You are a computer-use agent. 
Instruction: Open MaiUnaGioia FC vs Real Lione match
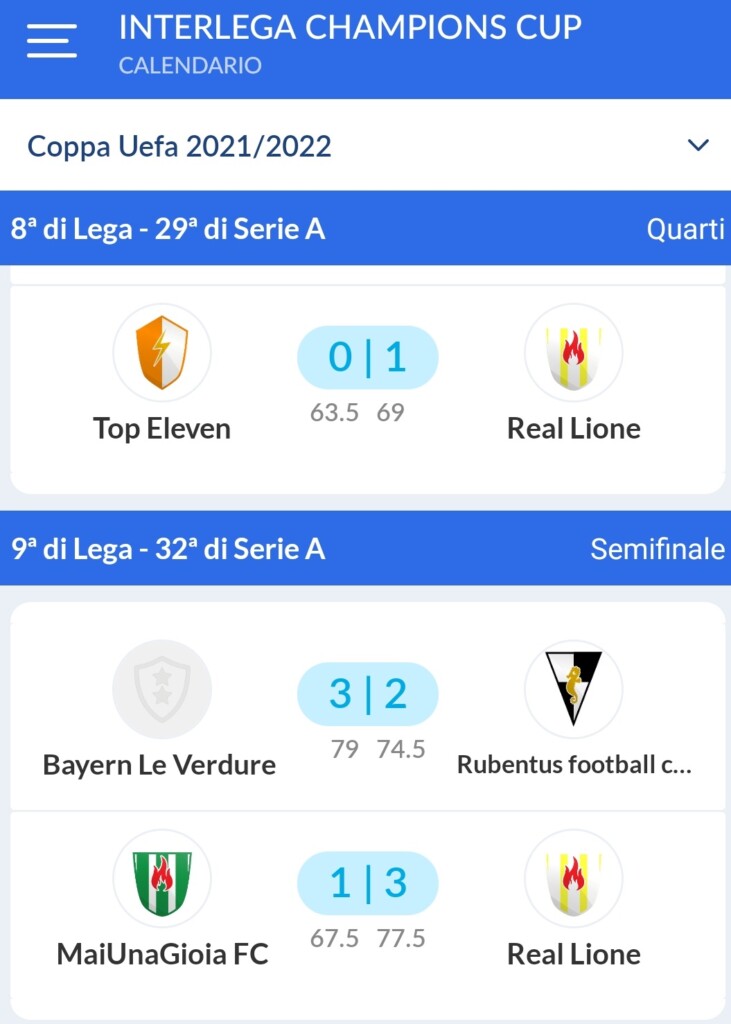coord(367,884)
